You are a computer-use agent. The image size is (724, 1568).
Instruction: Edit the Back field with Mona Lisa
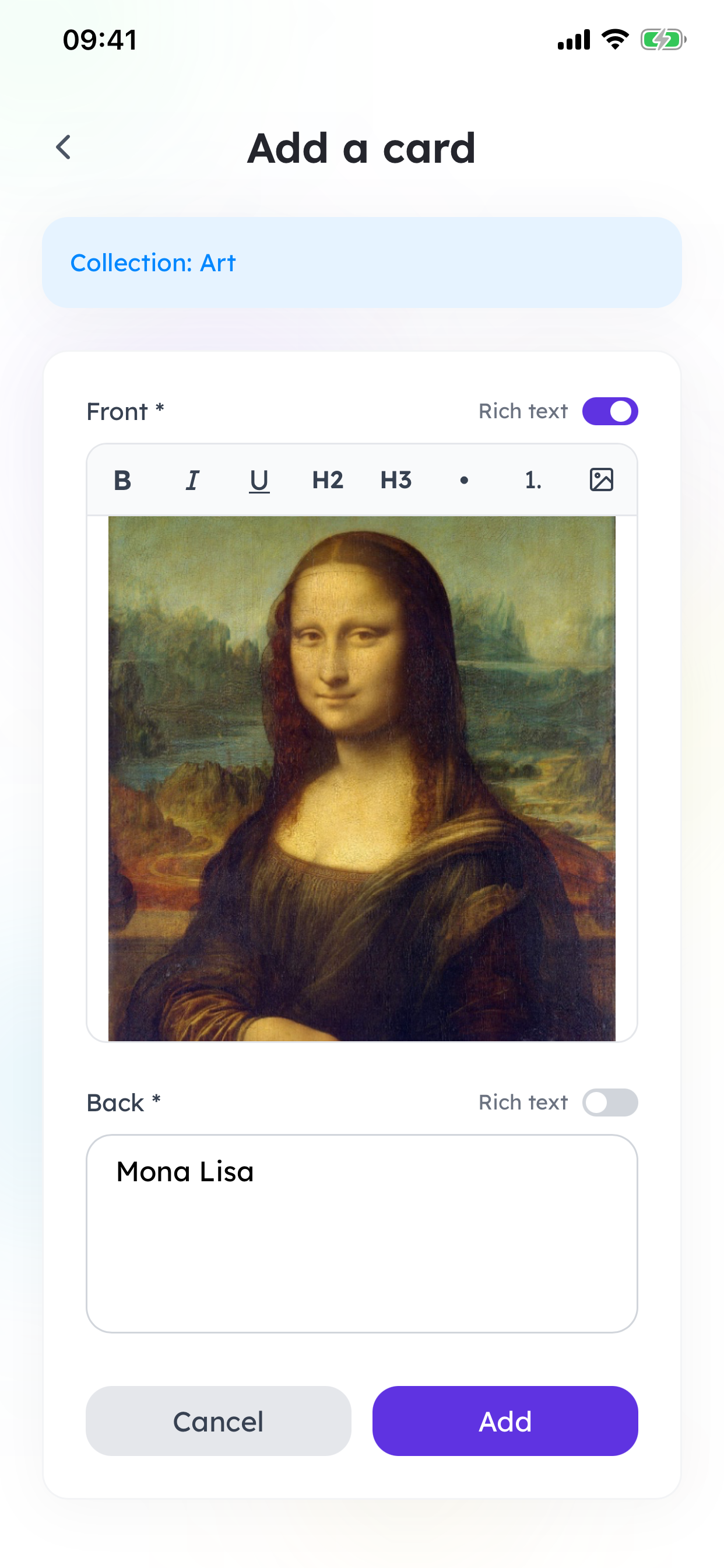tap(361, 1233)
